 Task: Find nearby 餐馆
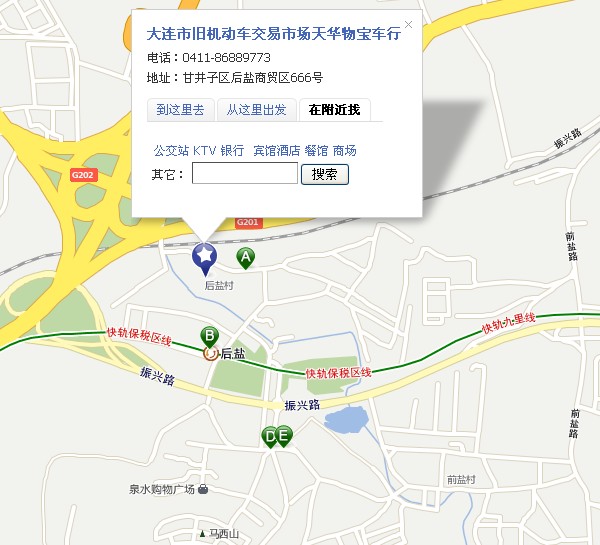click(x=316, y=151)
